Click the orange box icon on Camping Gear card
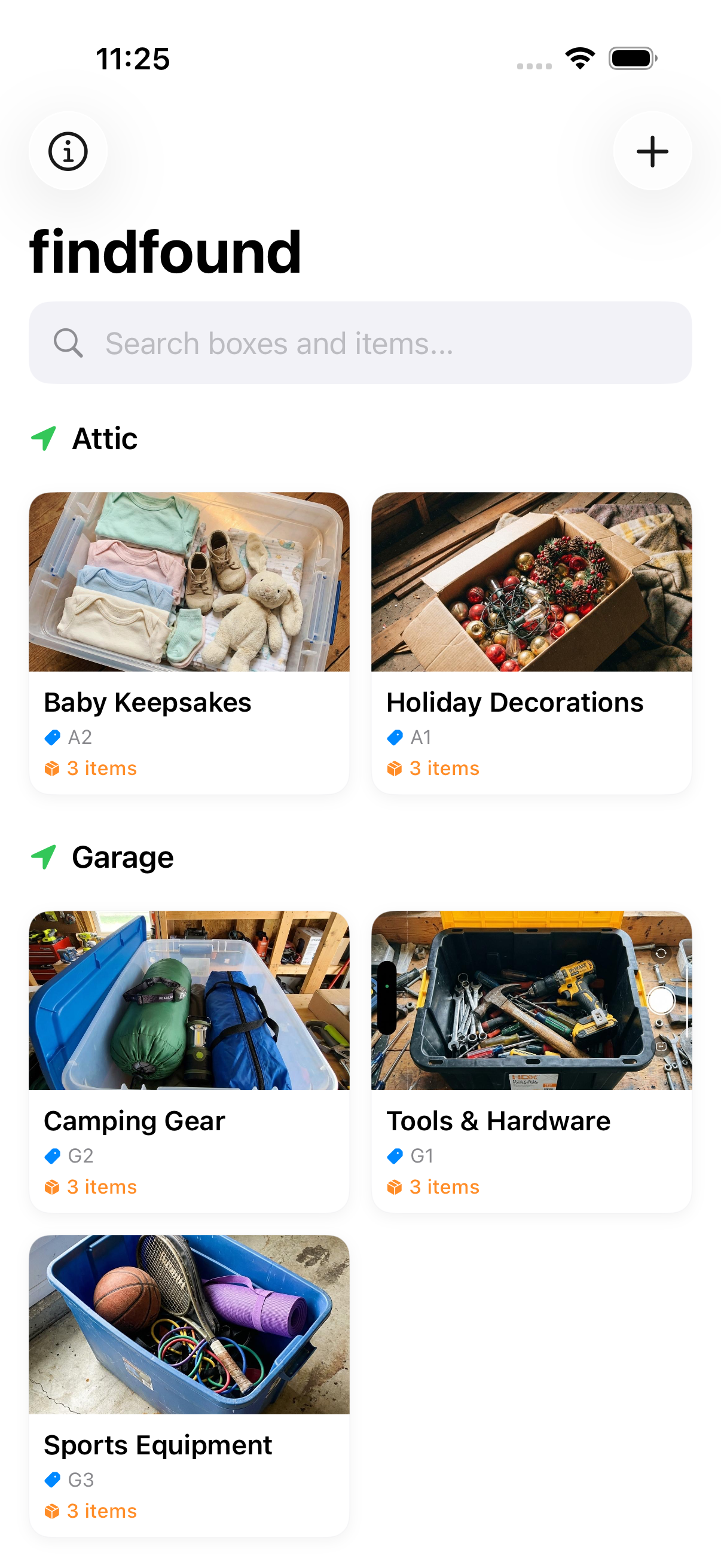721x1568 pixels. (x=53, y=1186)
